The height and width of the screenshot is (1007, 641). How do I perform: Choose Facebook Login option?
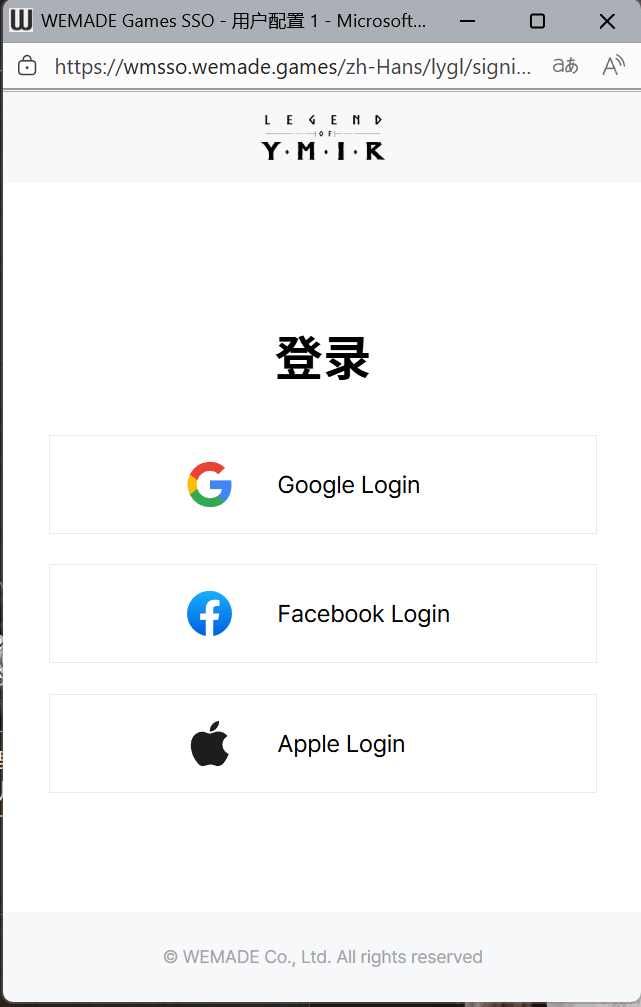click(x=322, y=614)
